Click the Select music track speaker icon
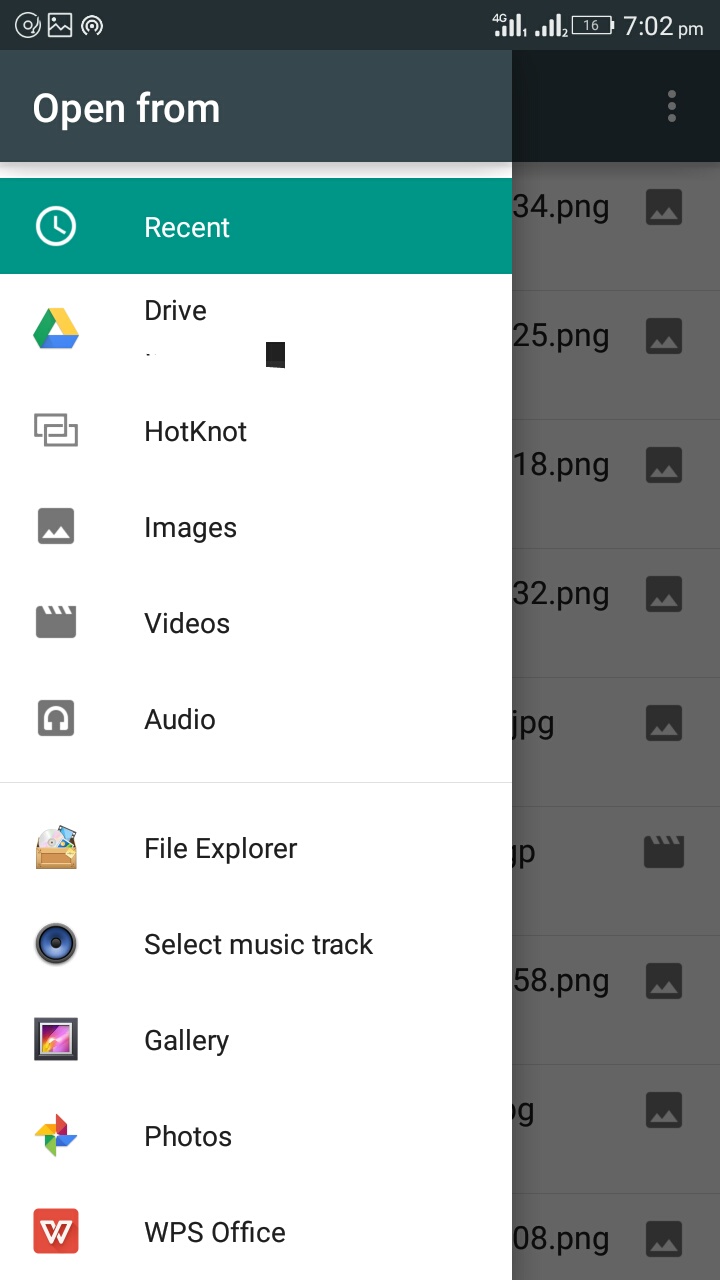The height and width of the screenshot is (1280, 720). 56,943
